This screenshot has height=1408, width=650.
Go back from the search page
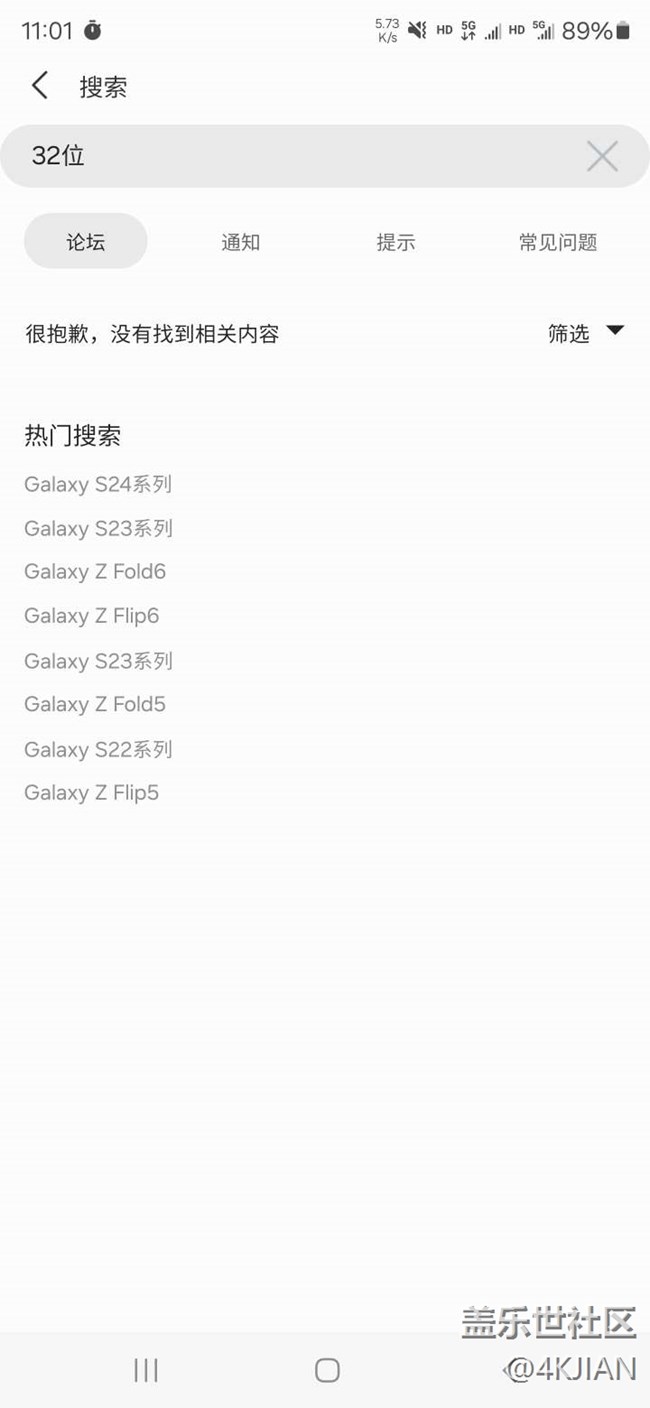click(40, 86)
